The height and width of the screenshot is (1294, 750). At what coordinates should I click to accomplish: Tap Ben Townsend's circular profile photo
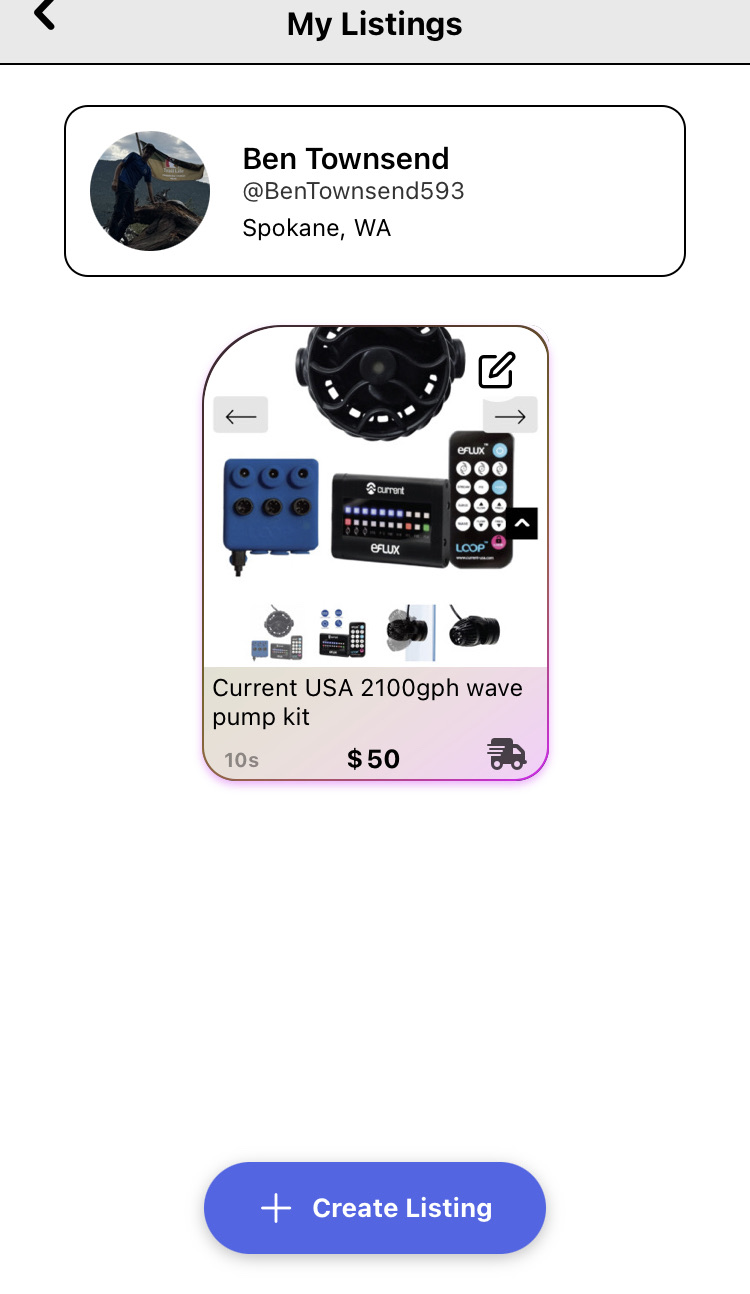(149, 190)
